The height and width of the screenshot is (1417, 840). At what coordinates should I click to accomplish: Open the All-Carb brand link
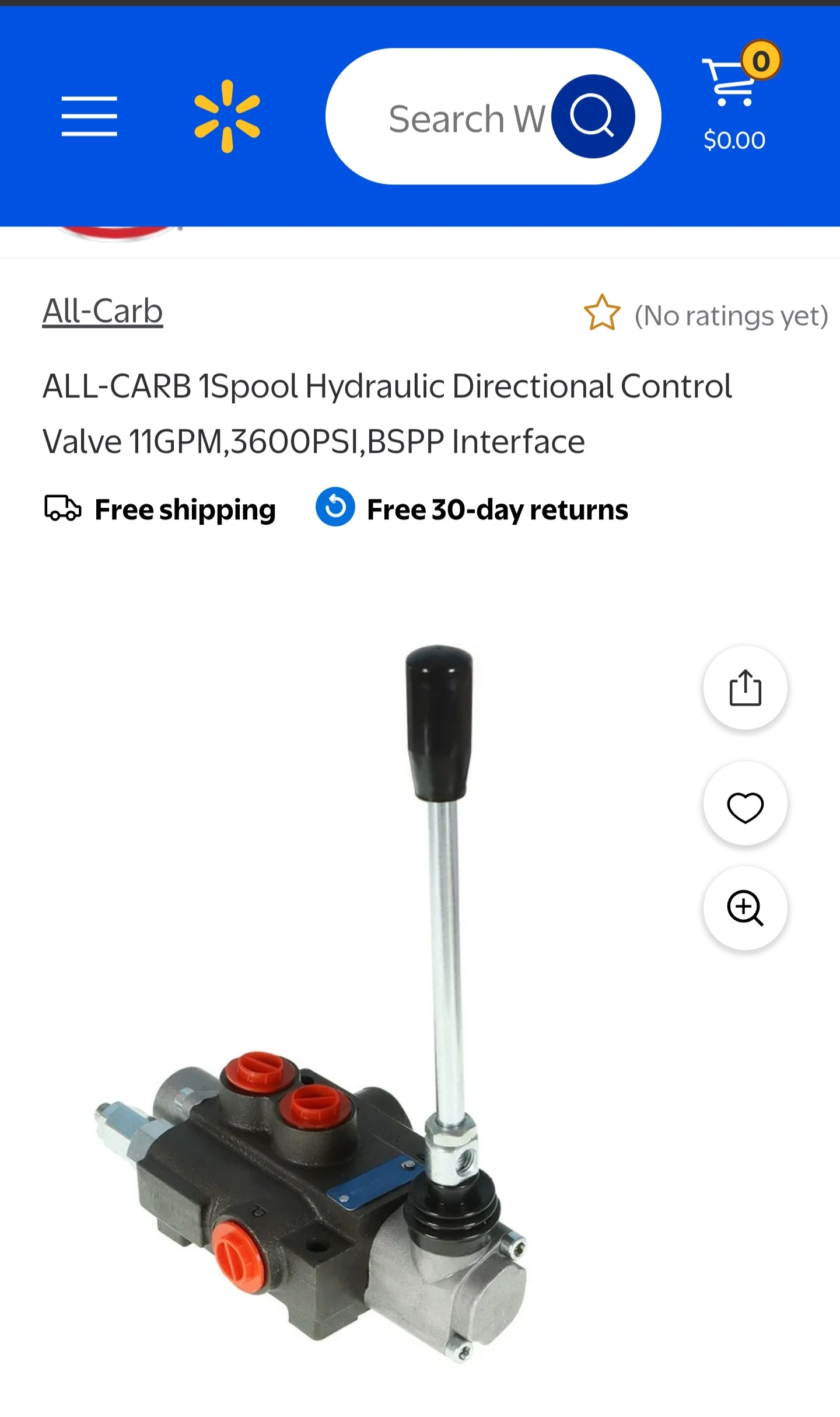click(103, 311)
